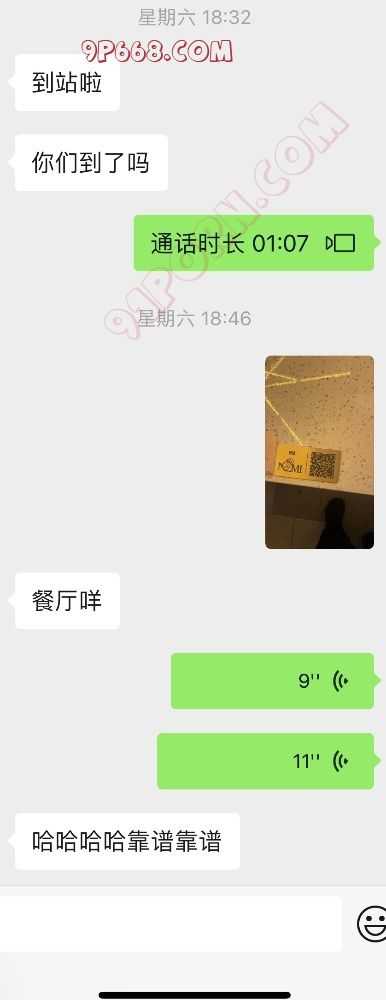Play the 9-second voice message

[272, 680]
